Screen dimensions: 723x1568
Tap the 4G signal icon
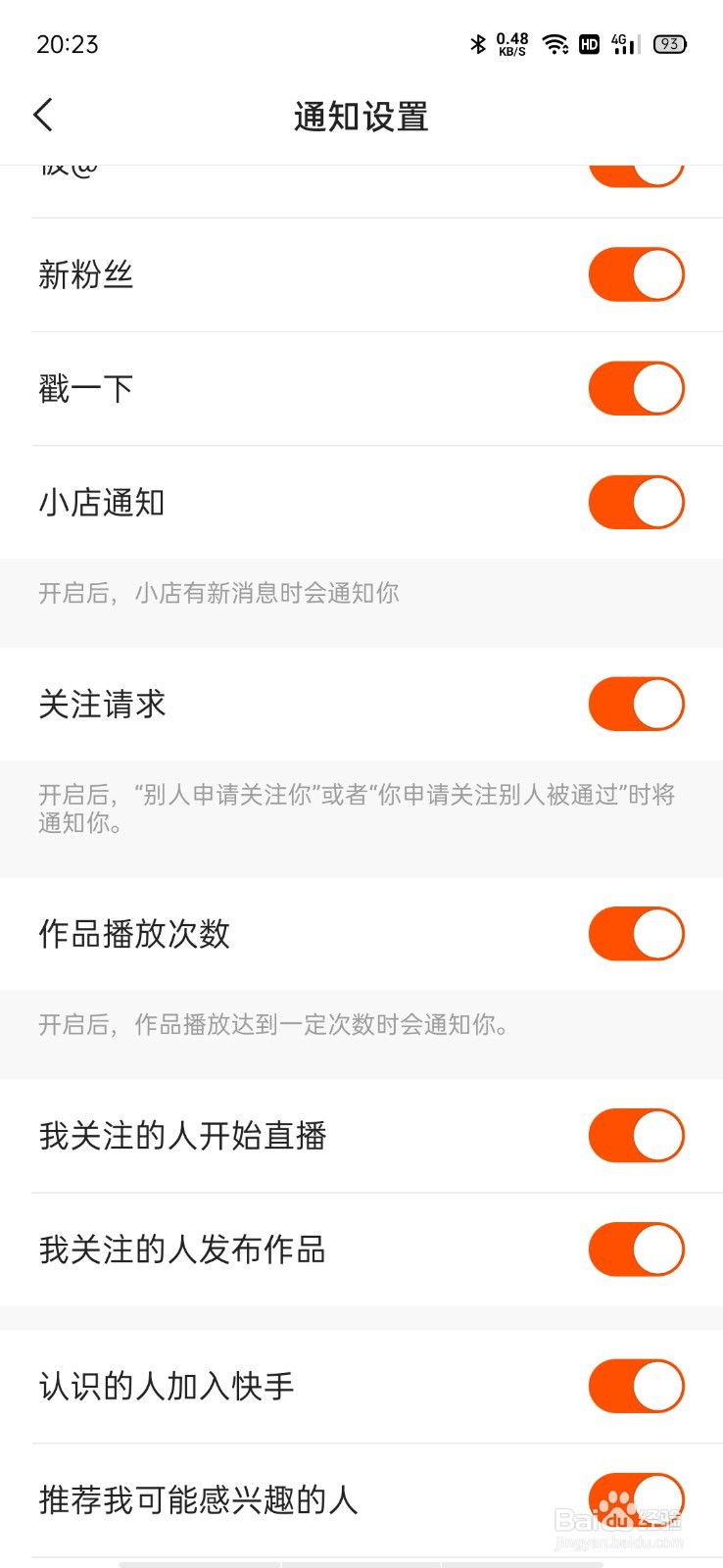coord(622,44)
